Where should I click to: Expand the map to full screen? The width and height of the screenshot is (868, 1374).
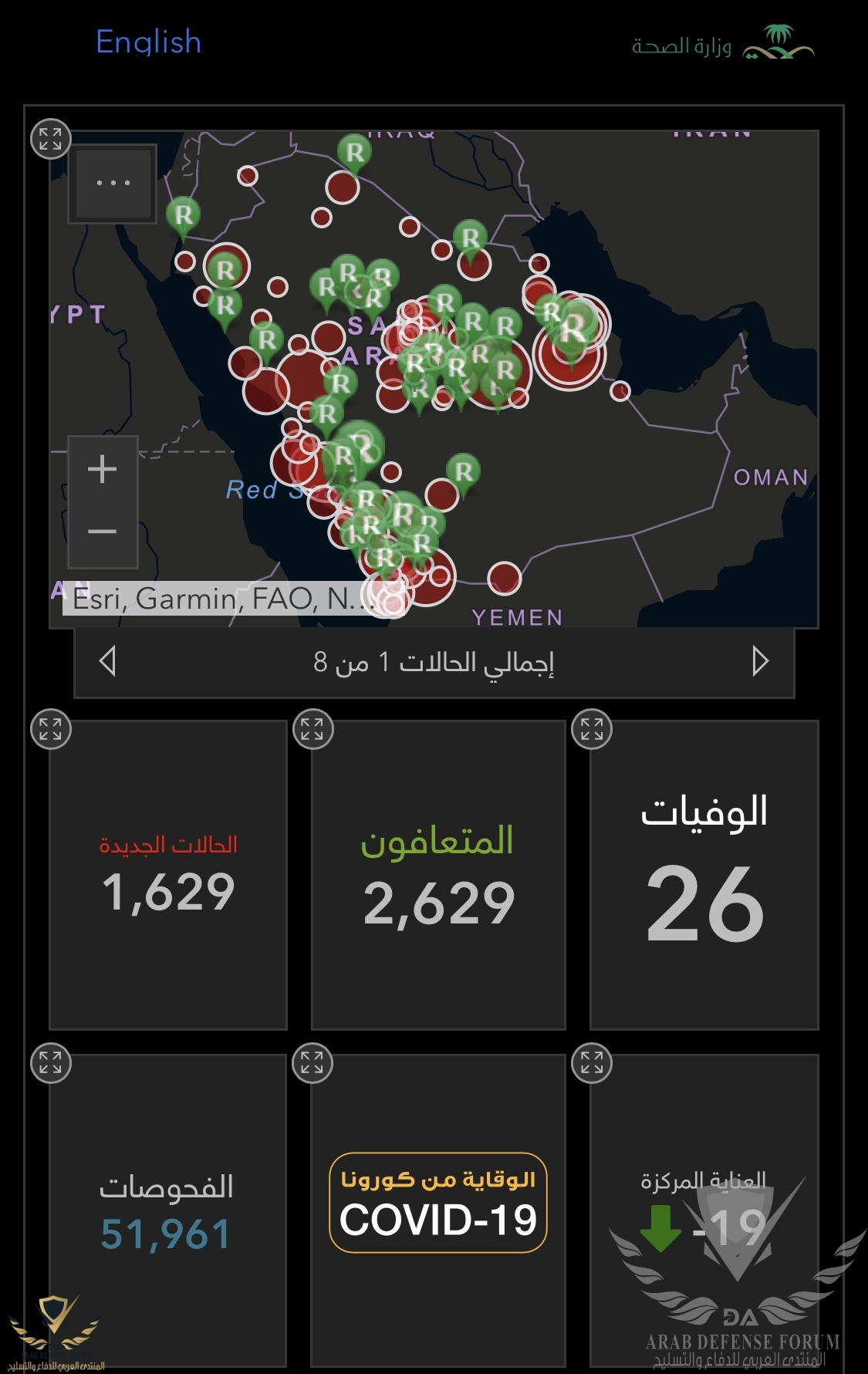(50, 139)
